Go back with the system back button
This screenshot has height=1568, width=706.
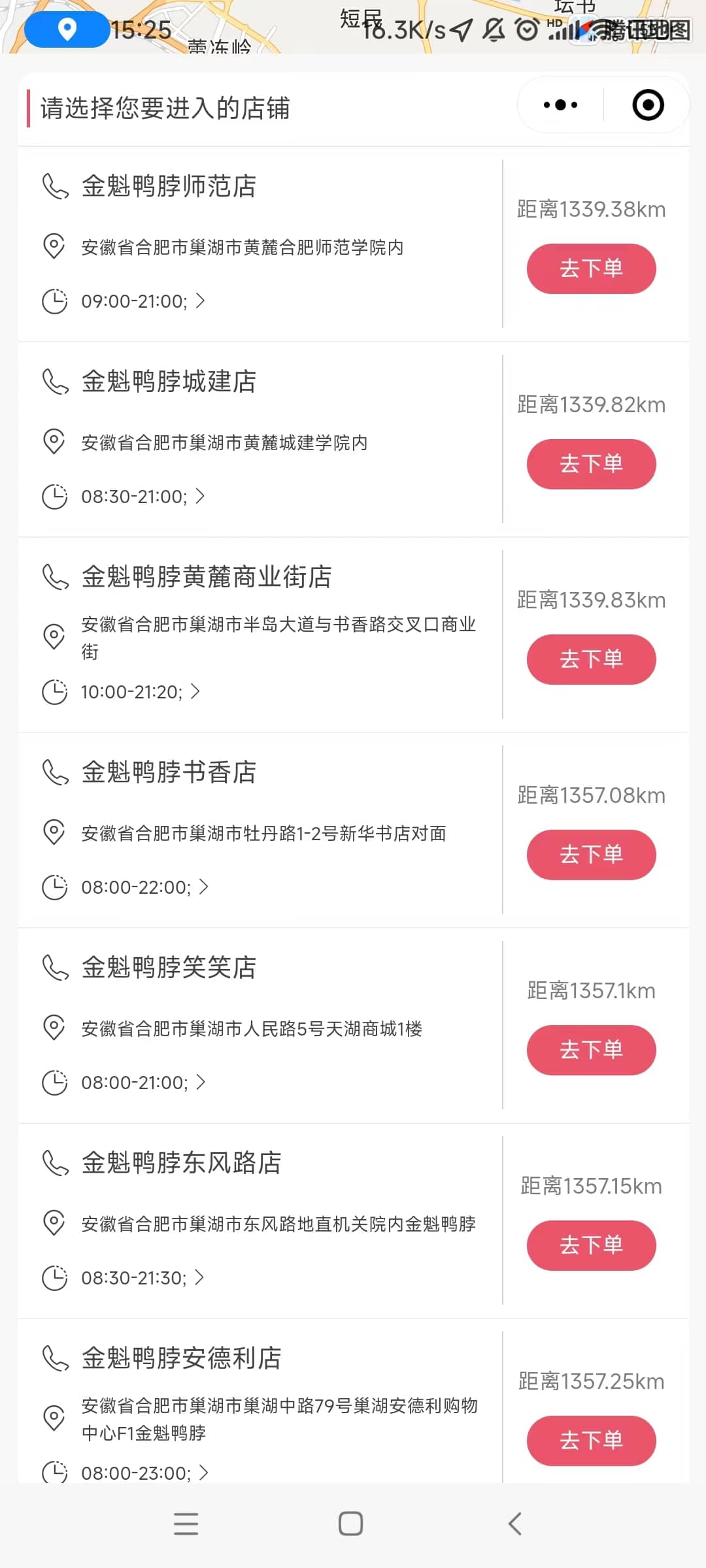click(x=515, y=1524)
